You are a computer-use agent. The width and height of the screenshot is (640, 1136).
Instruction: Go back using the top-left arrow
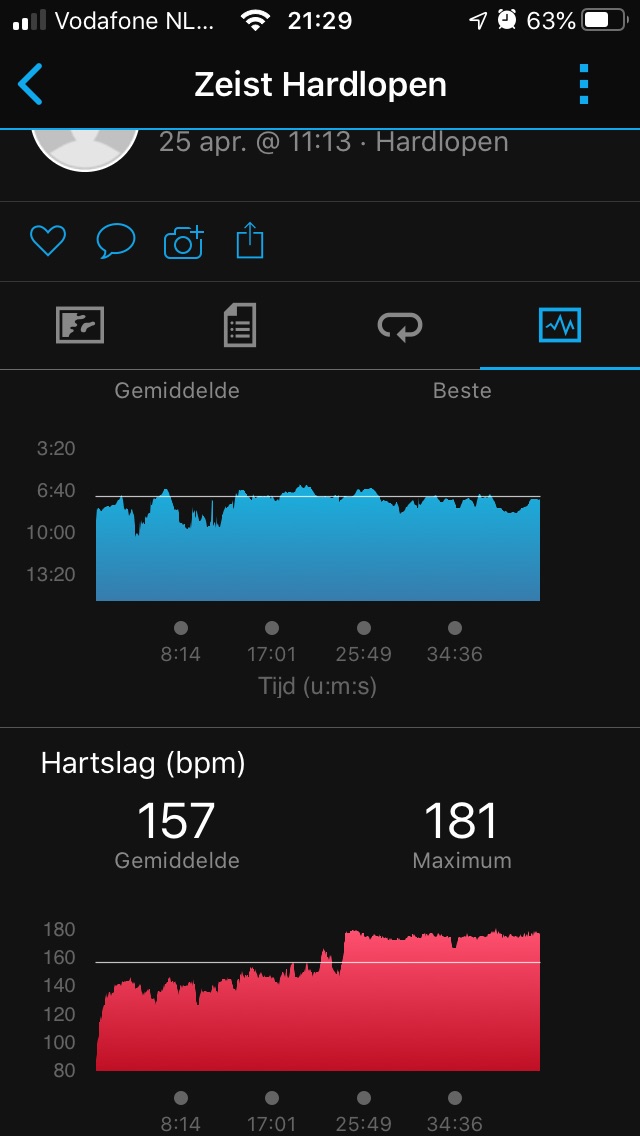(31, 85)
